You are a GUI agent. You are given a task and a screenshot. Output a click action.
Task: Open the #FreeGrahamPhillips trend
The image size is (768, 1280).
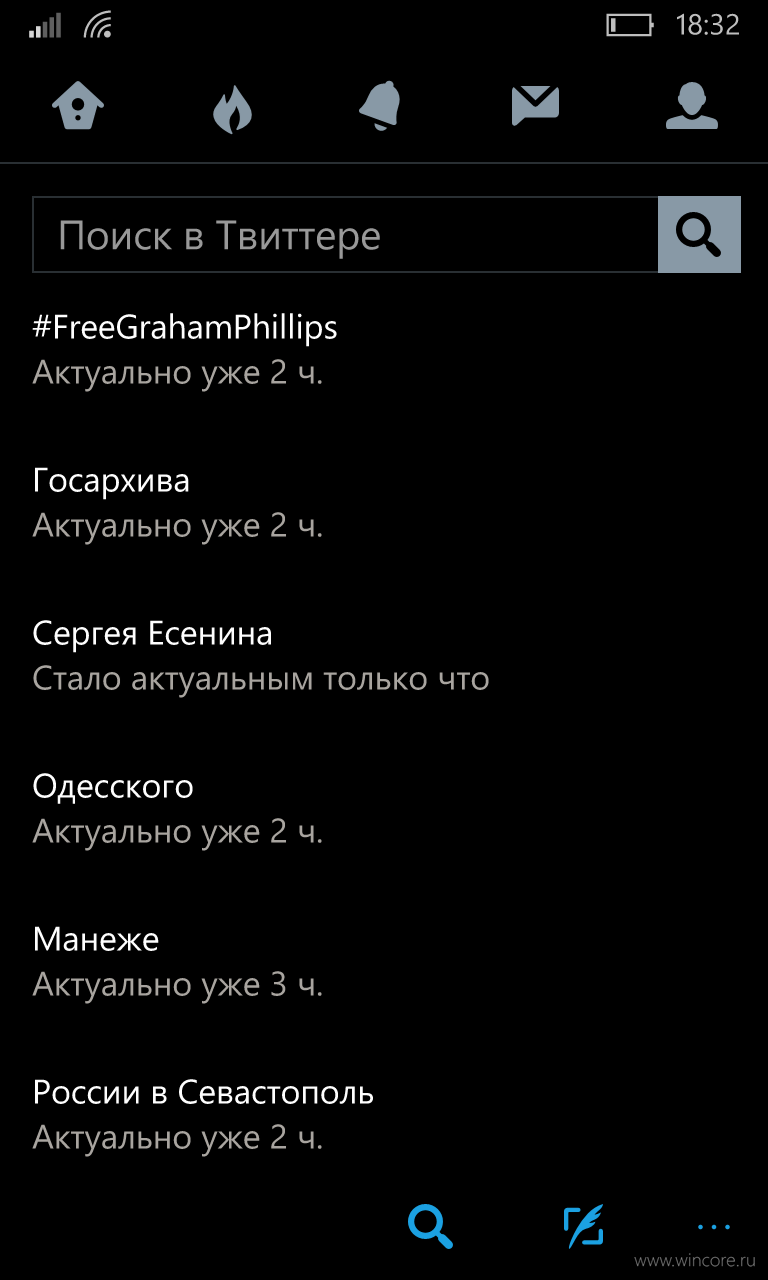coord(384,349)
